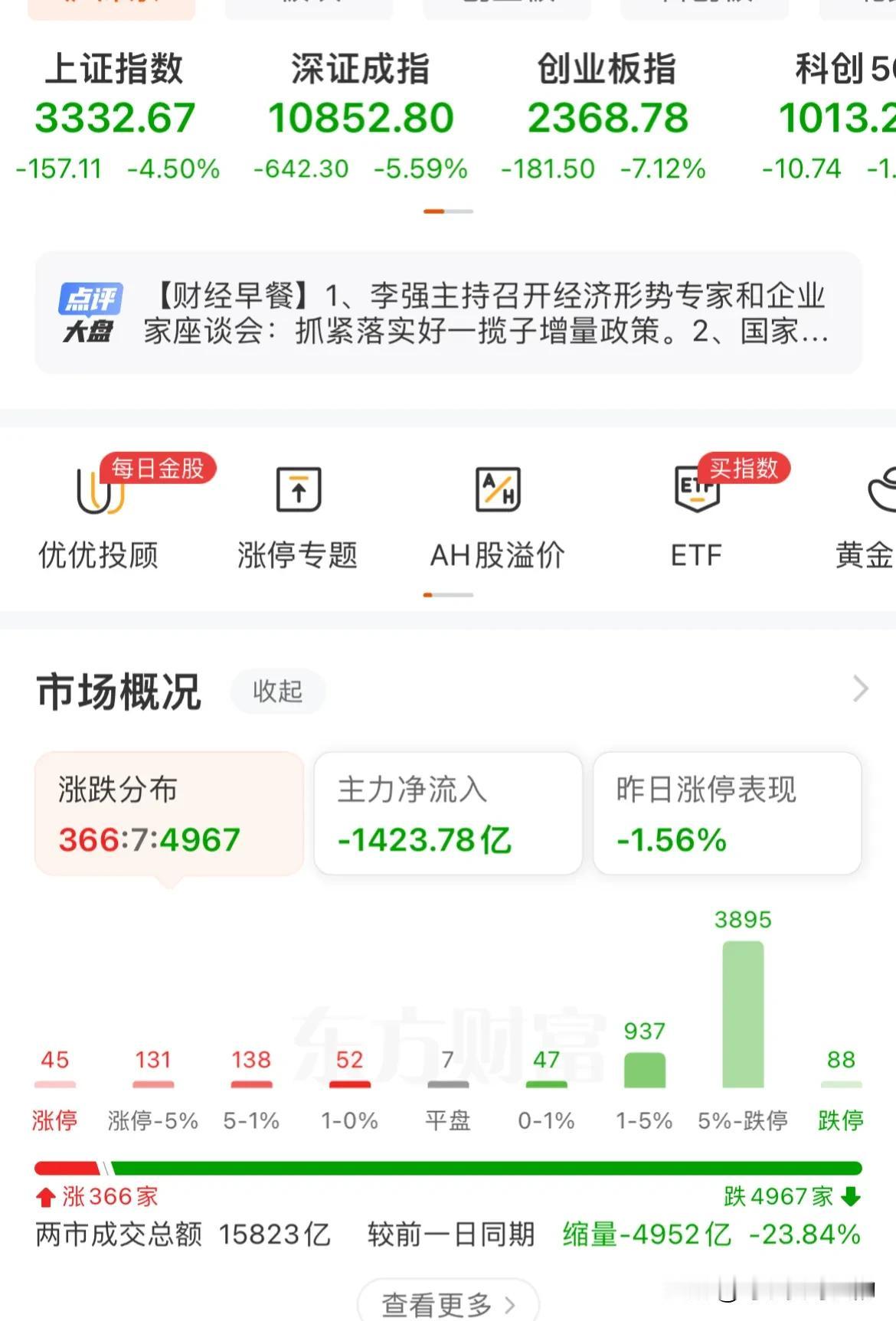
Task: Switch to the 昨日涨停表现 card
Action: (728, 813)
